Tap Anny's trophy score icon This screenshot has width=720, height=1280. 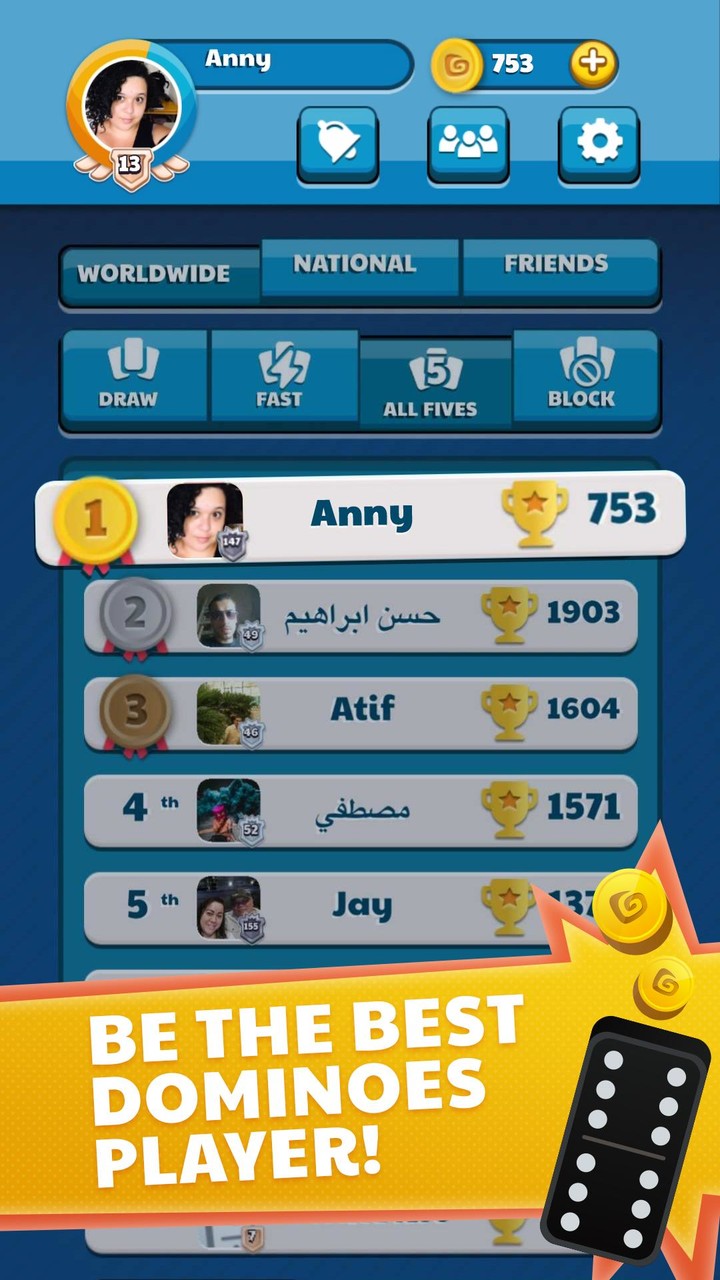click(536, 513)
